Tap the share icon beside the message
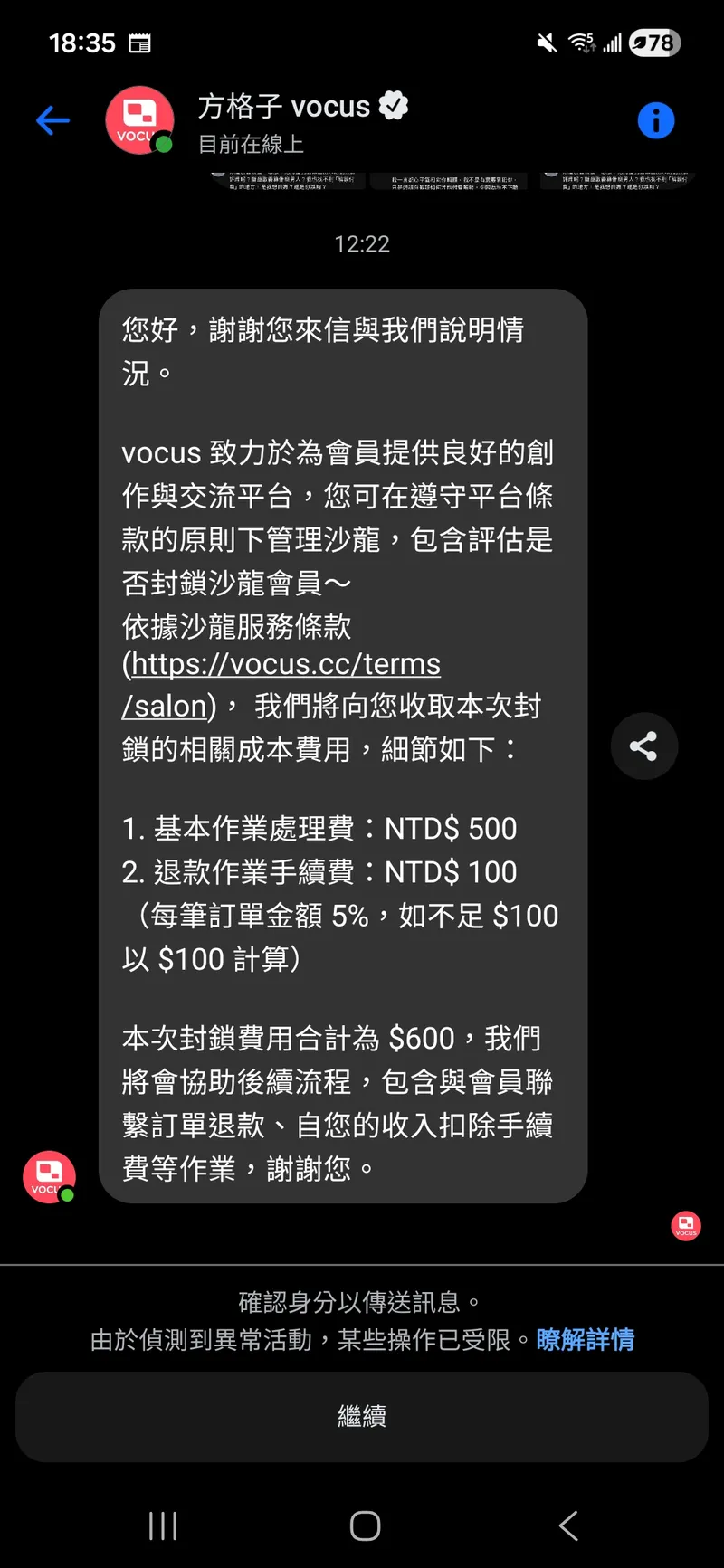The height and width of the screenshot is (1568, 724). 644,746
